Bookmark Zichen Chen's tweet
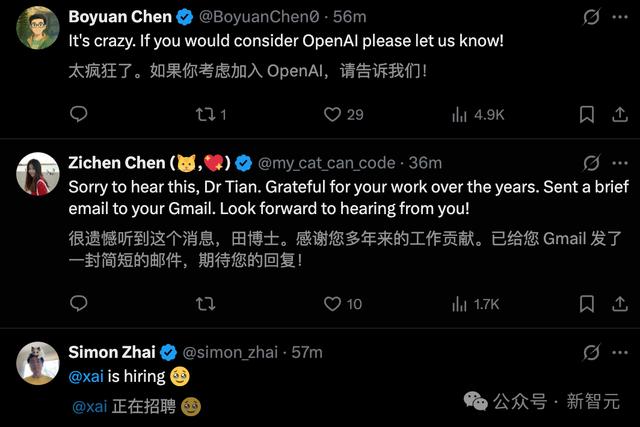 click(587, 304)
